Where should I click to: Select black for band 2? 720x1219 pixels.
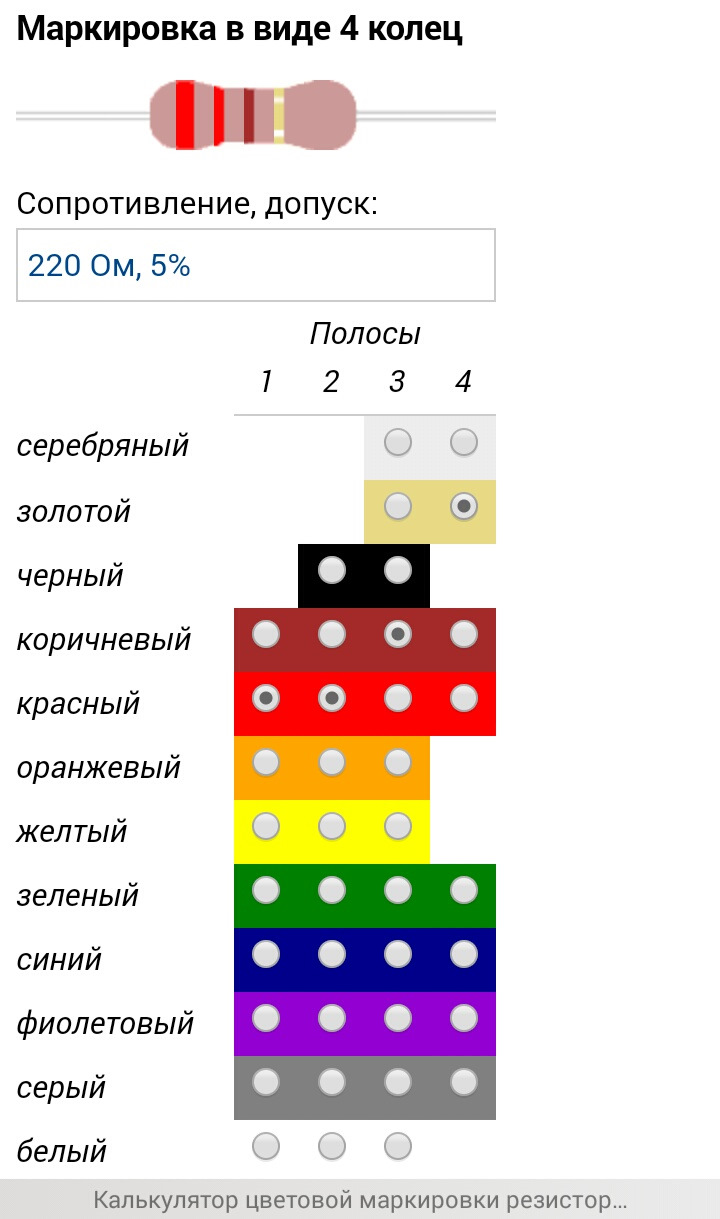click(x=332, y=570)
